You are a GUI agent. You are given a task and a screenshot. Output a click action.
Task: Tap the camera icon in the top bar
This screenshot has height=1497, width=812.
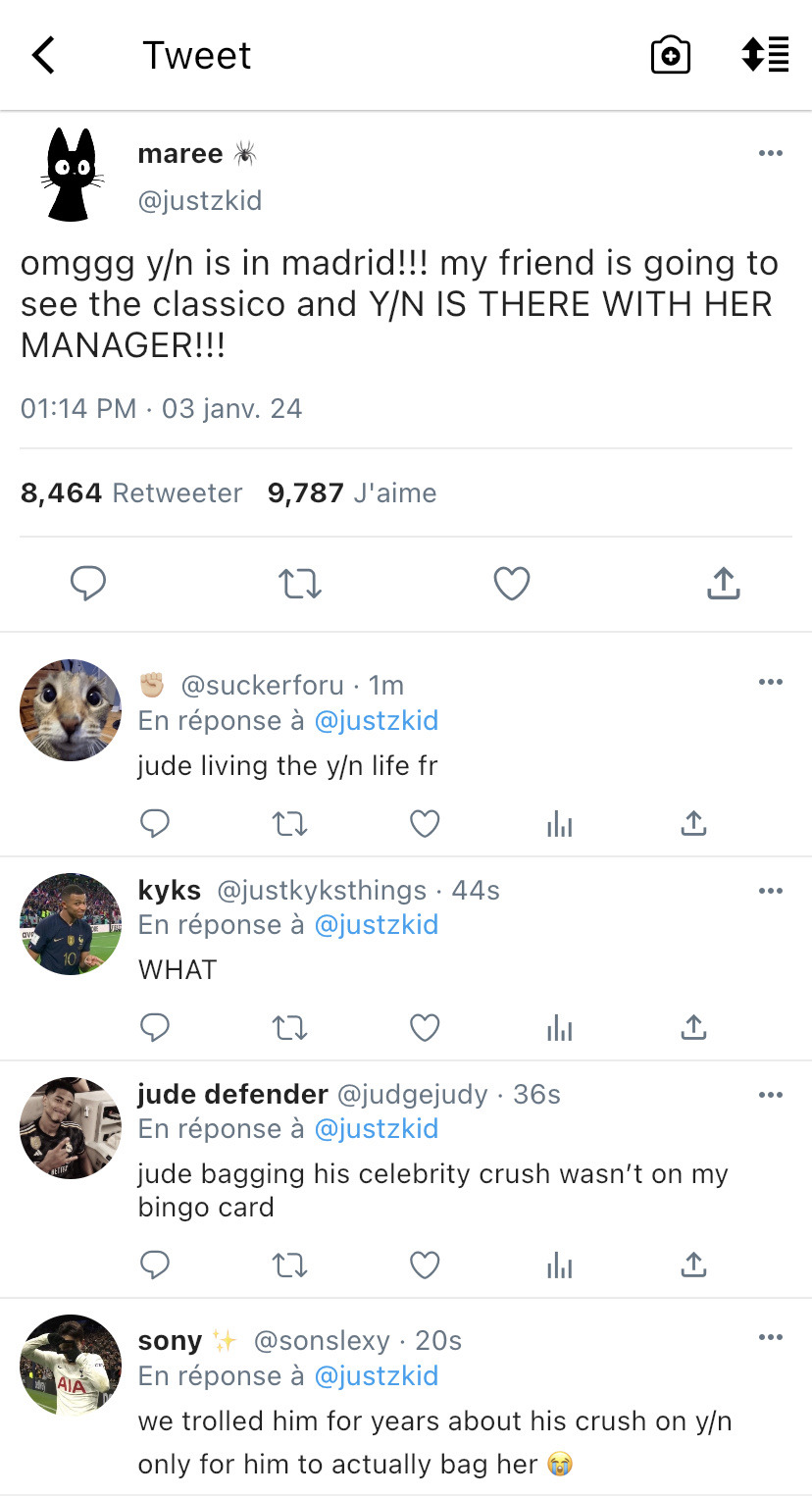(671, 56)
